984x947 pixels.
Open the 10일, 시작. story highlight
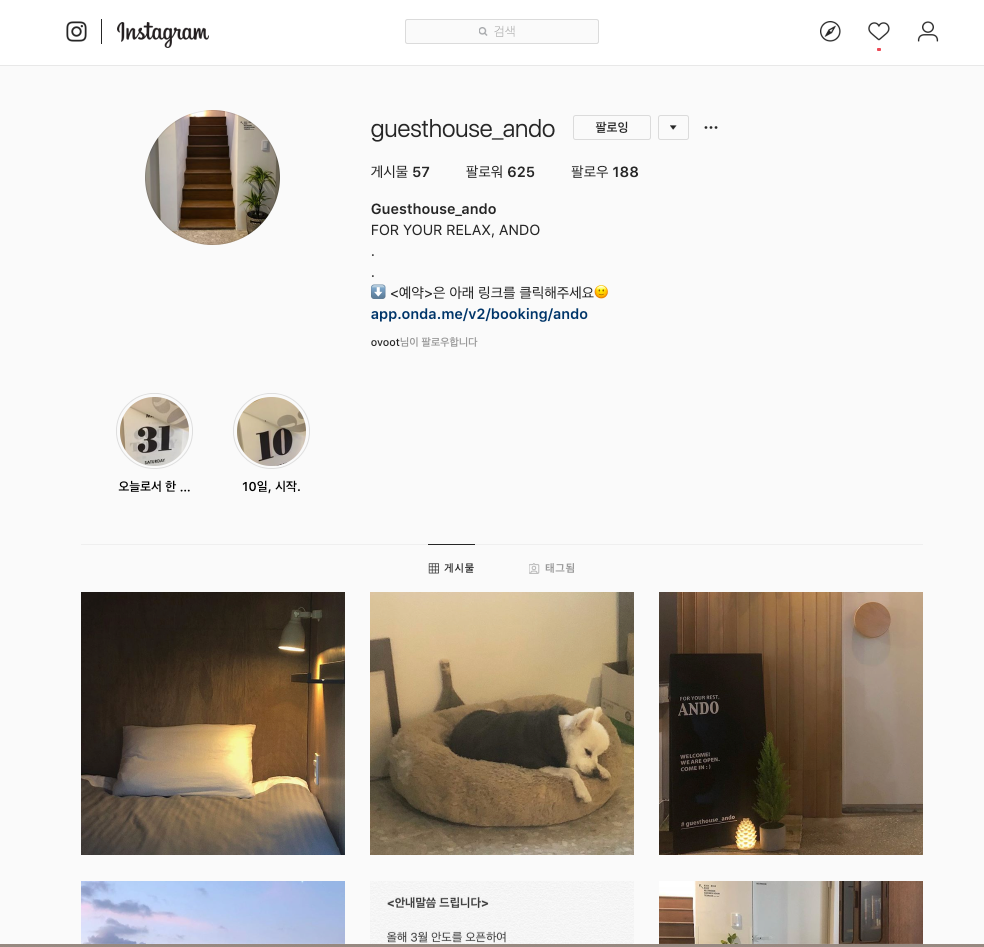(271, 433)
